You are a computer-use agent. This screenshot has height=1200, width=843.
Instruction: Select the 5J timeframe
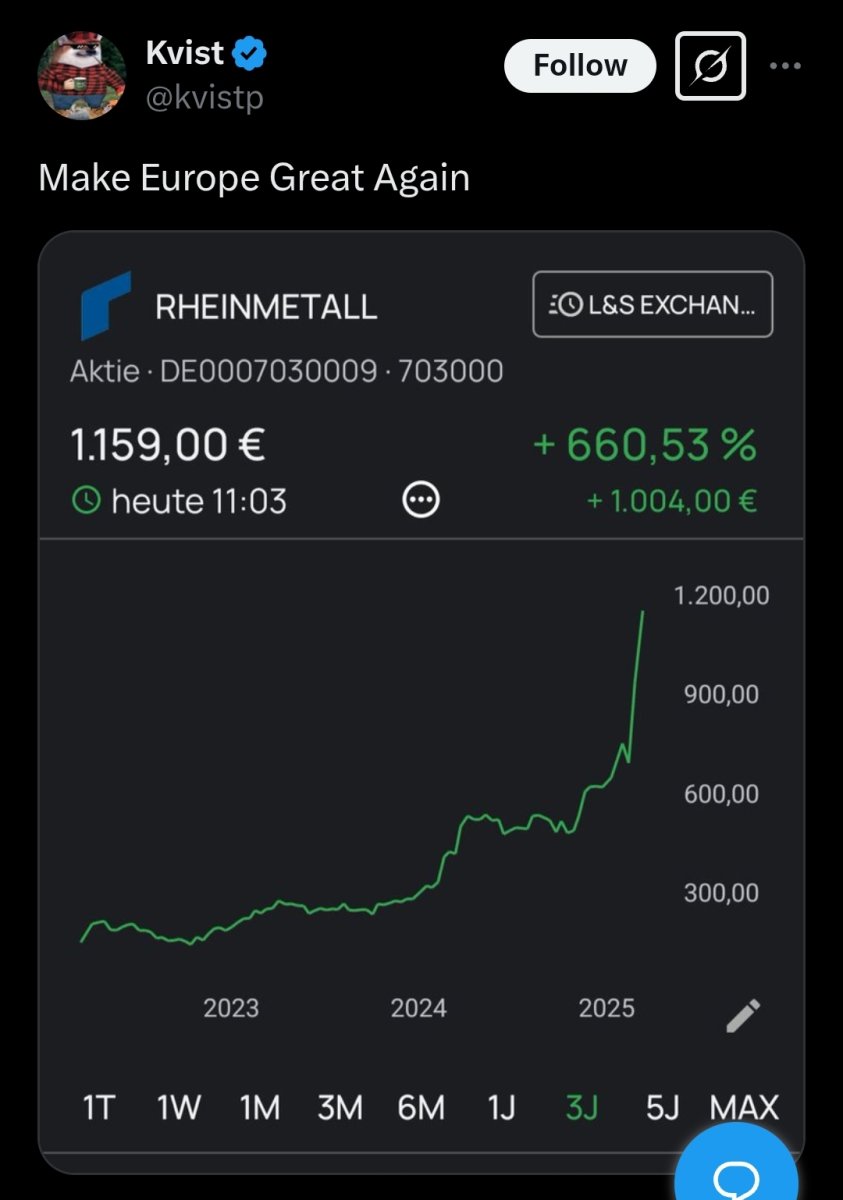tap(664, 1107)
